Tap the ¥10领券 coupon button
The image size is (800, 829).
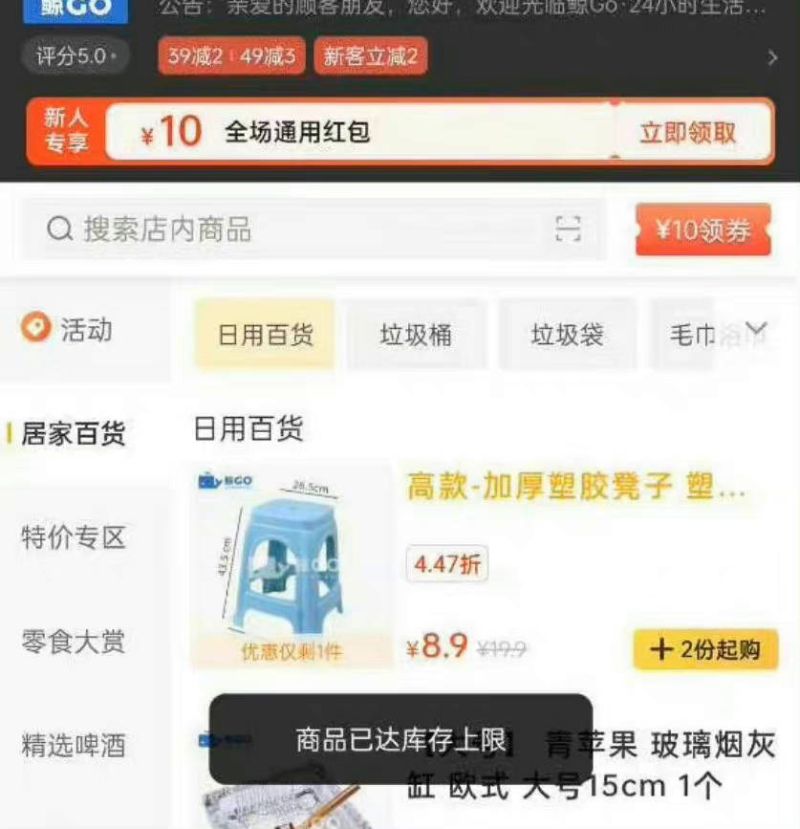[702, 230]
